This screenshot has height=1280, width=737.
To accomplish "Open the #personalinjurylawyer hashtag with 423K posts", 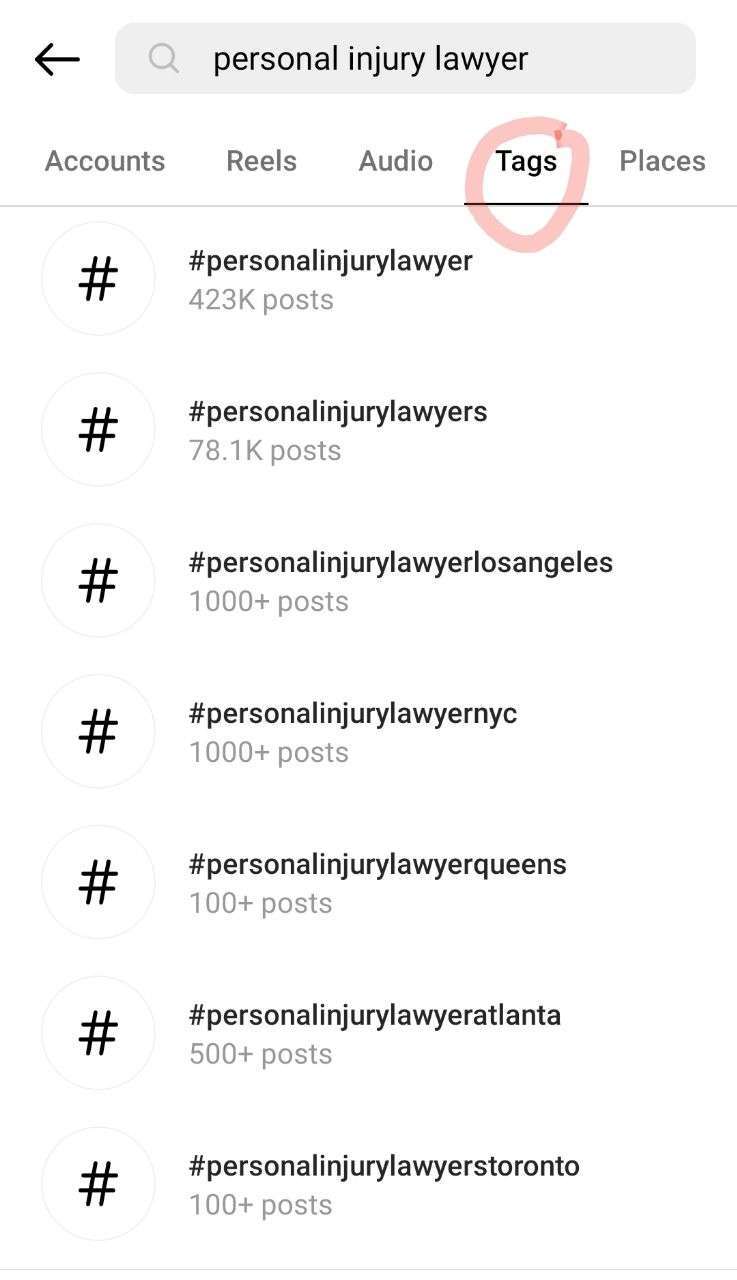I will [x=330, y=279].
